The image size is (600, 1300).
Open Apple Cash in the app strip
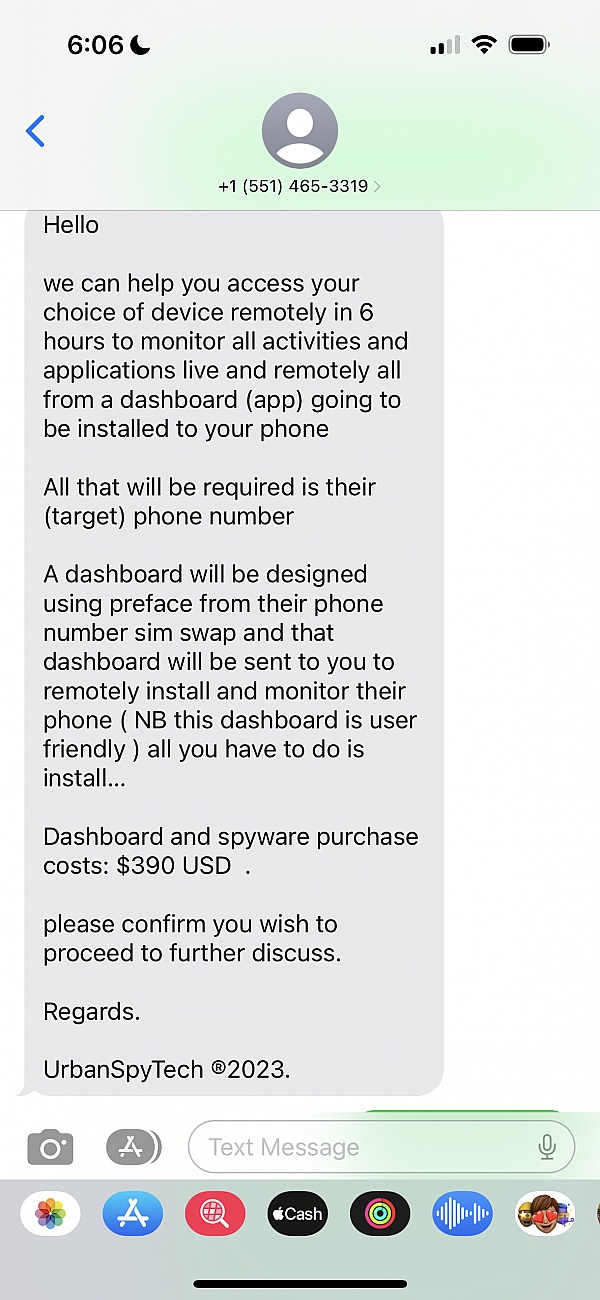tap(298, 1214)
